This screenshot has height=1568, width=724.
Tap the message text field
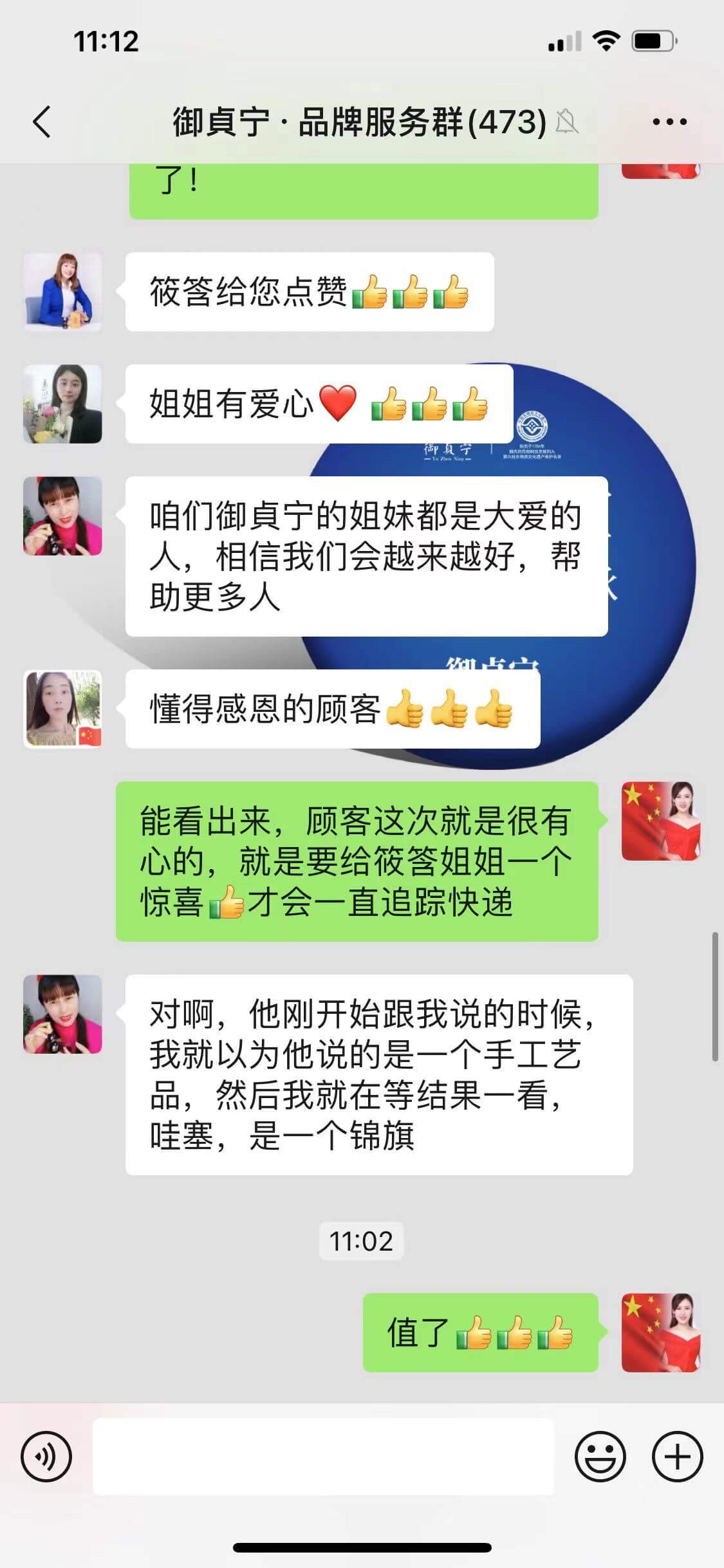323,1456
